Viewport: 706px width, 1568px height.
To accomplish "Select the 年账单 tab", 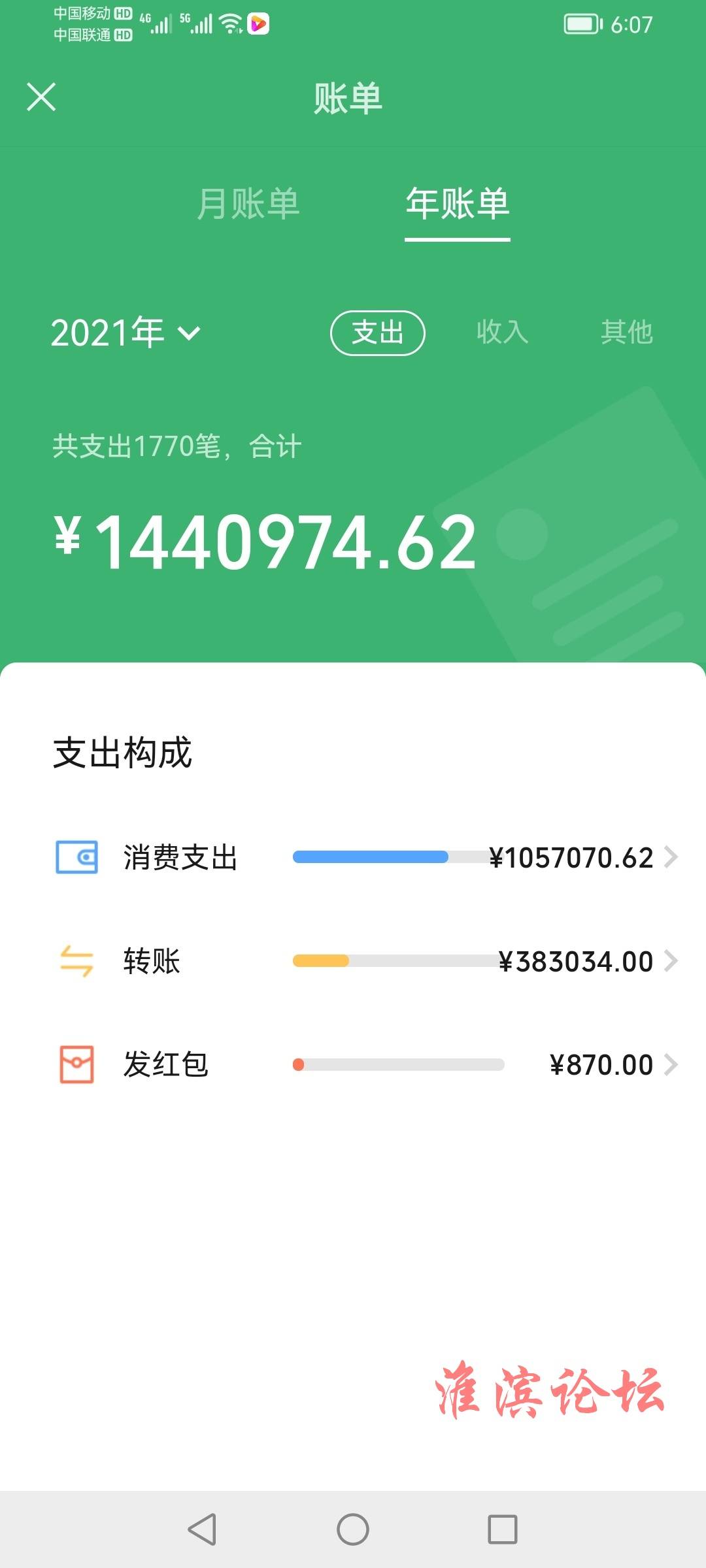I will coord(457,204).
